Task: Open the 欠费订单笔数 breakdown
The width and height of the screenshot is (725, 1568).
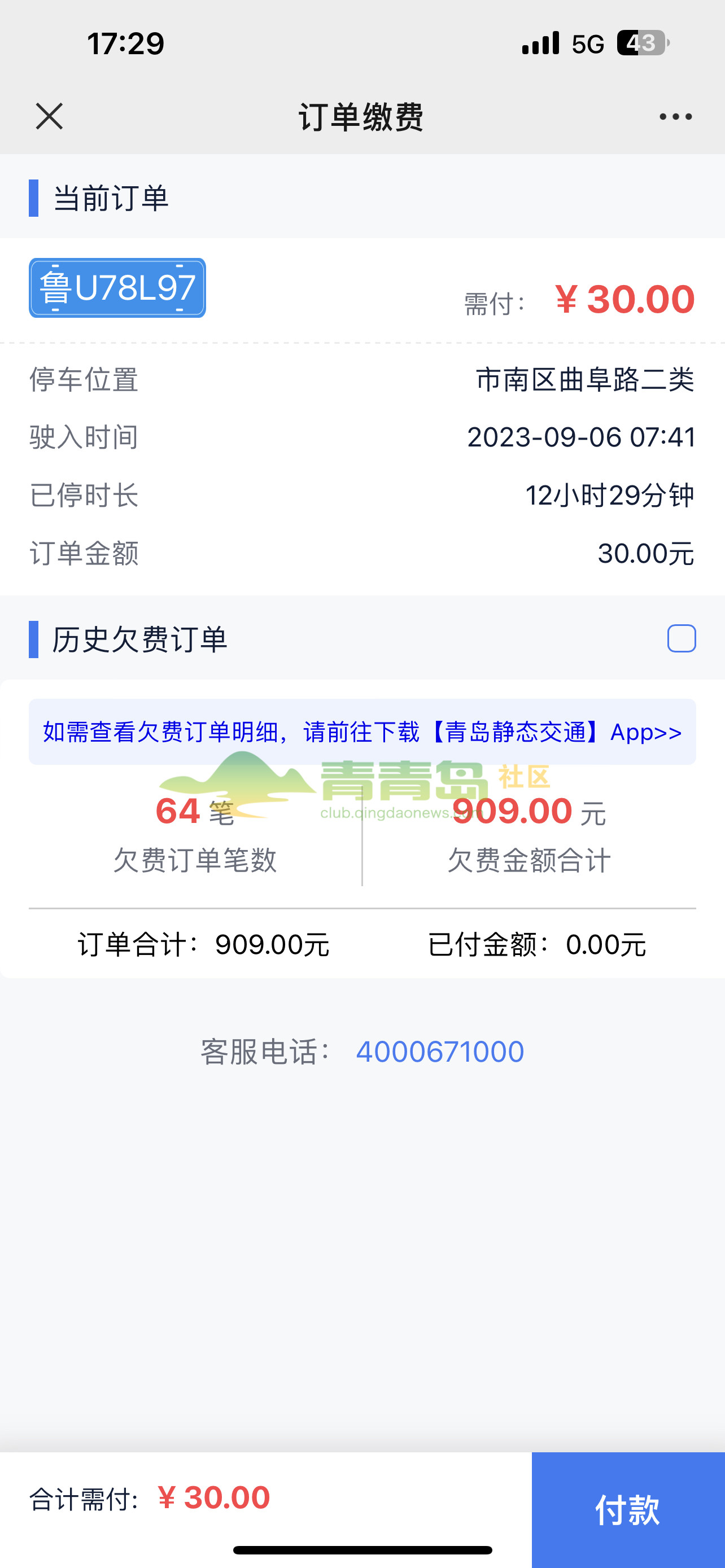Action: pyautogui.click(x=196, y=859)
